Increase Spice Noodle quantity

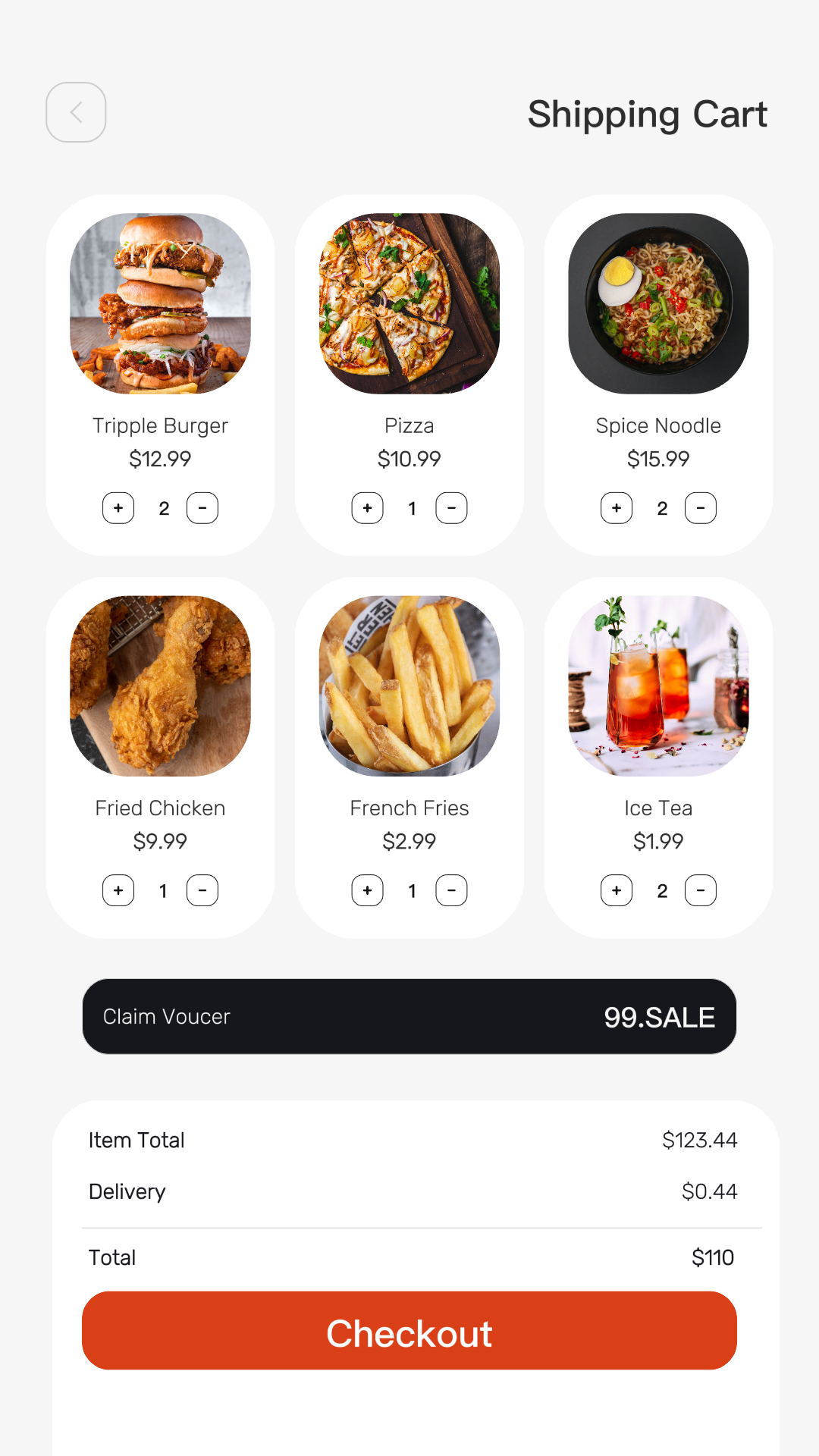617,508
